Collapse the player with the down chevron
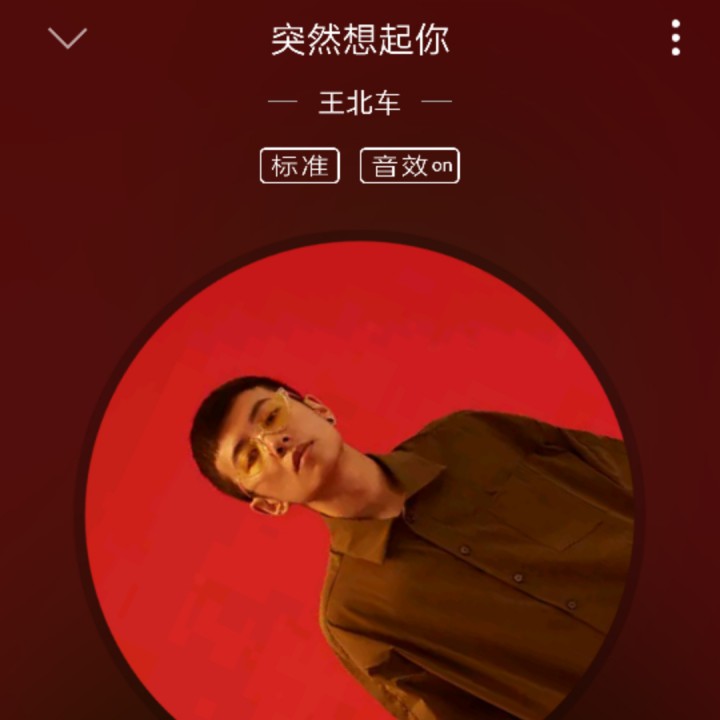 point(67,39)
